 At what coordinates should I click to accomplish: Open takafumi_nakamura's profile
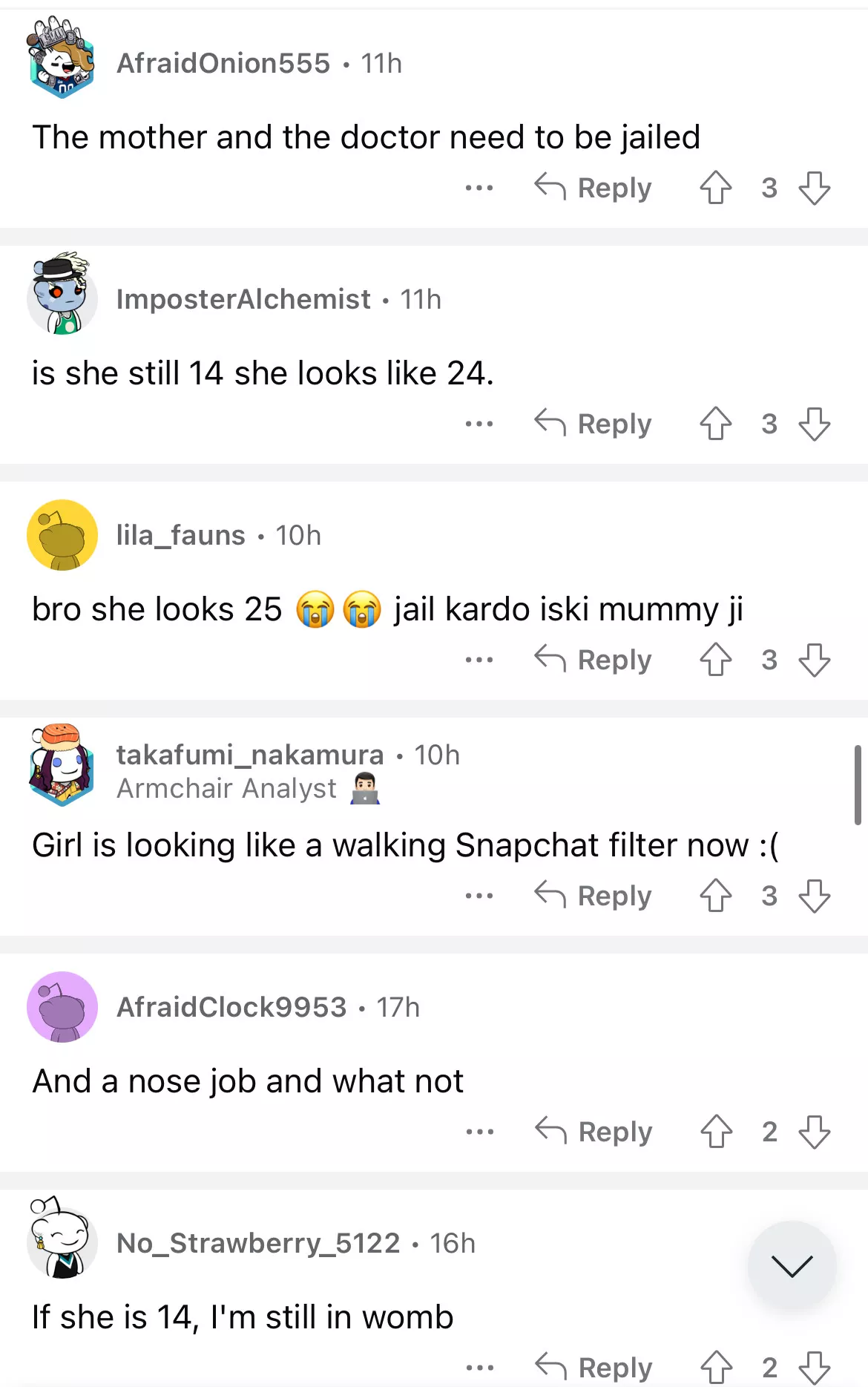coord(249,755)
